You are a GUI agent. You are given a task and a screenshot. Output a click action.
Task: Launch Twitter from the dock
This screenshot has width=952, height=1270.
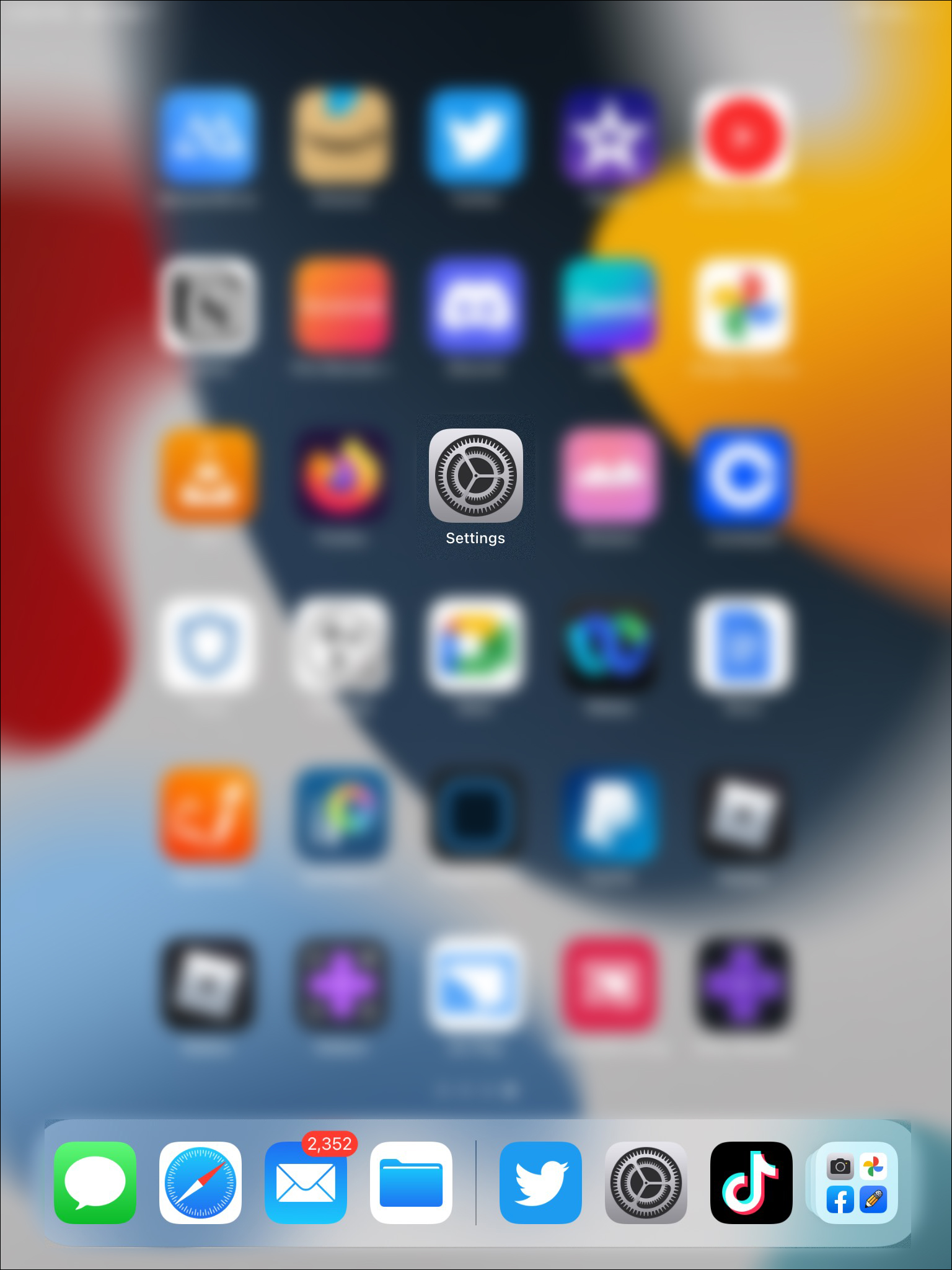tap(540, 1182)
